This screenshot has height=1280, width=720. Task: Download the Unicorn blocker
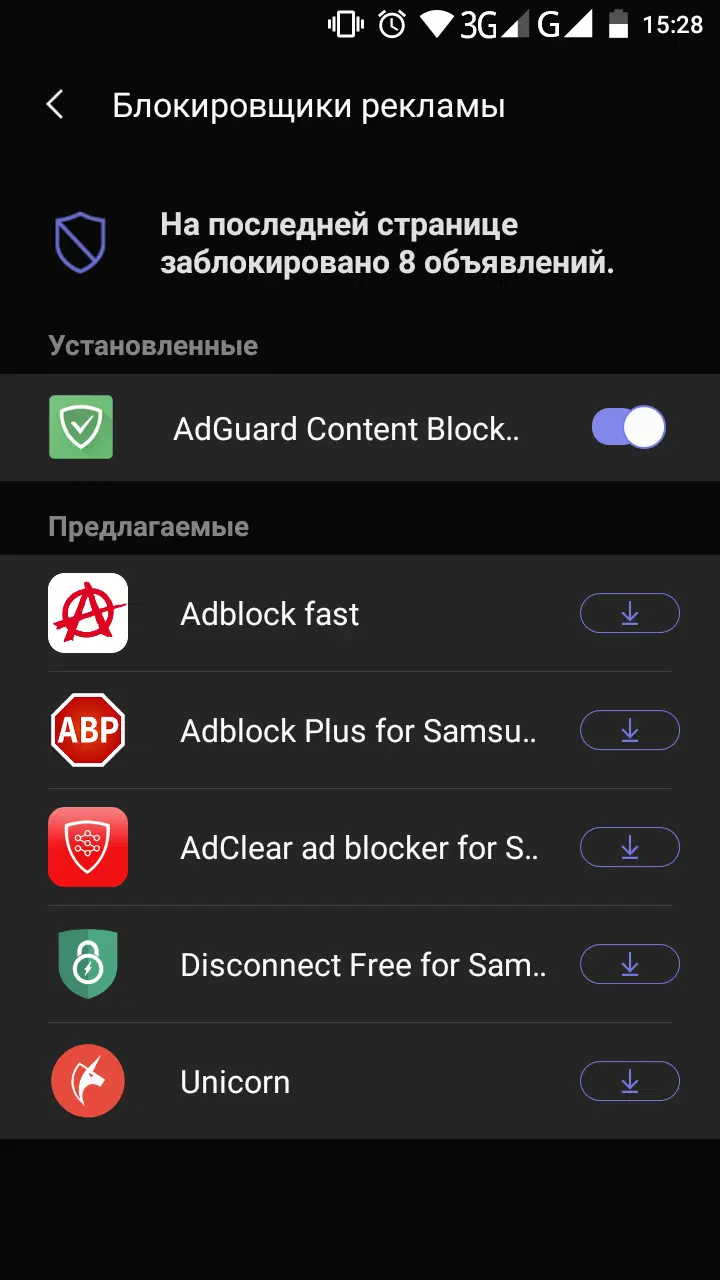(x=629, y=1081)
